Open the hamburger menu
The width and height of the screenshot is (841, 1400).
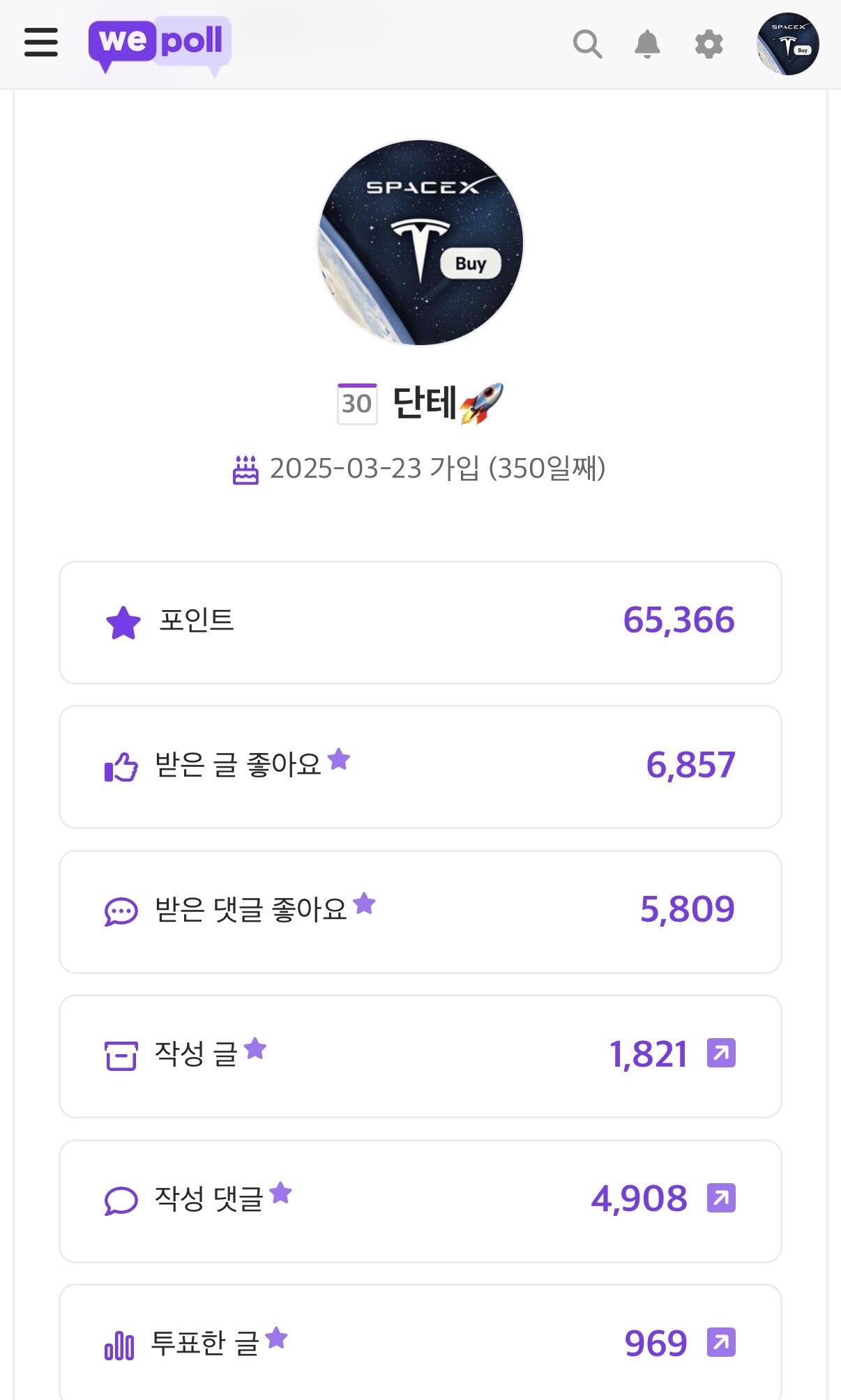pos(41,43)
